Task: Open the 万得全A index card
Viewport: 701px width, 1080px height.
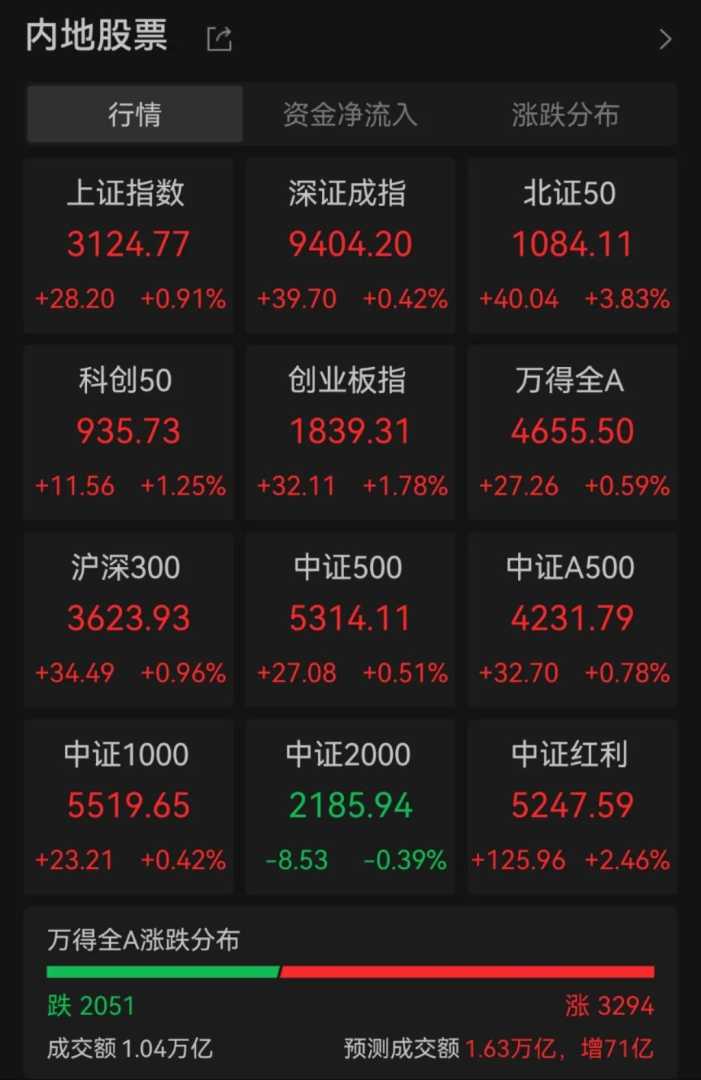Action: click(572, 432)
